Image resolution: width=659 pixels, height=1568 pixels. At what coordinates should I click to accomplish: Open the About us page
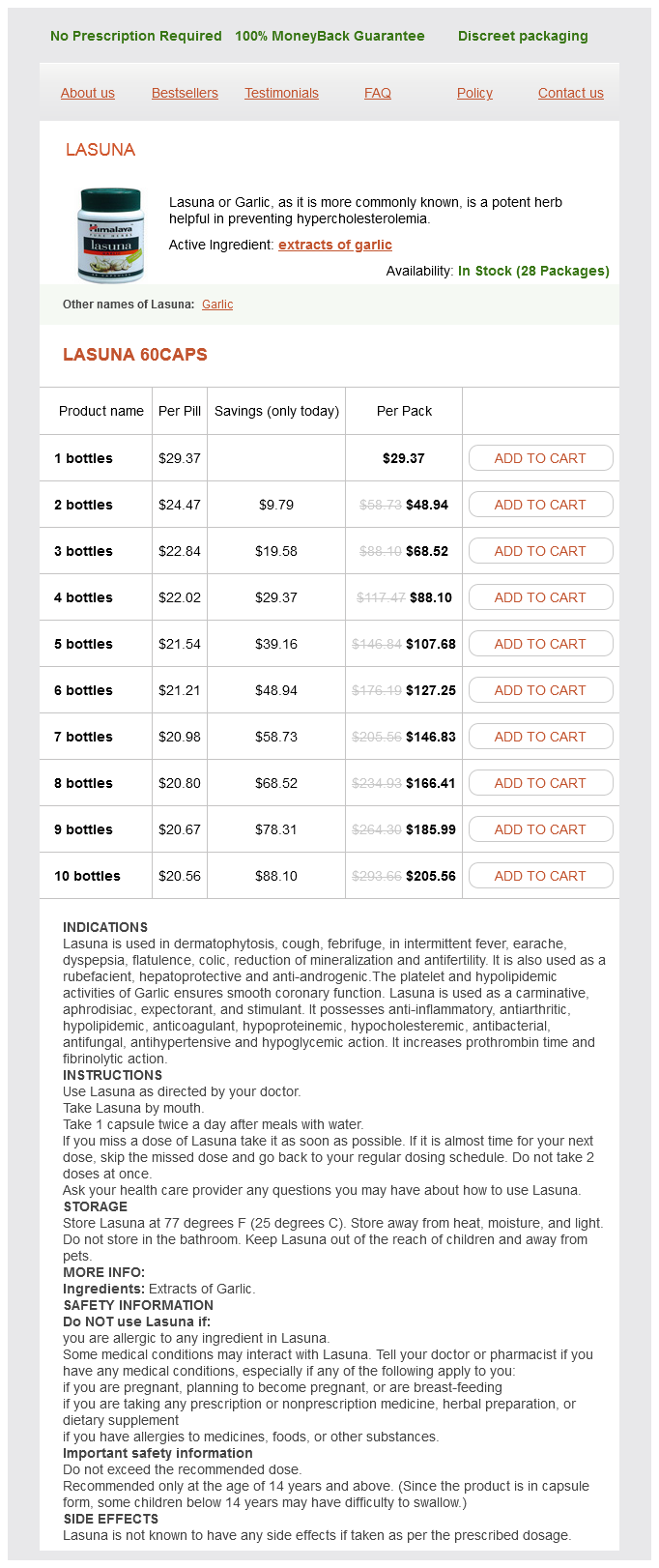pos(88,93)
